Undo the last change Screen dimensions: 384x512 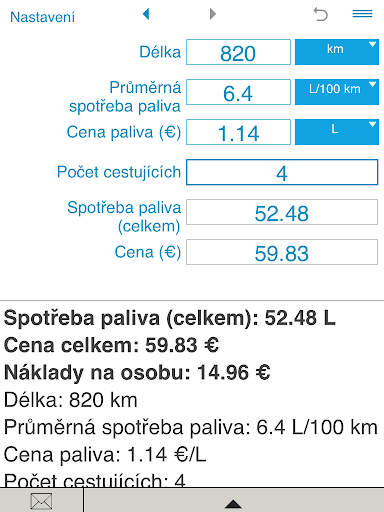[321, 14]
